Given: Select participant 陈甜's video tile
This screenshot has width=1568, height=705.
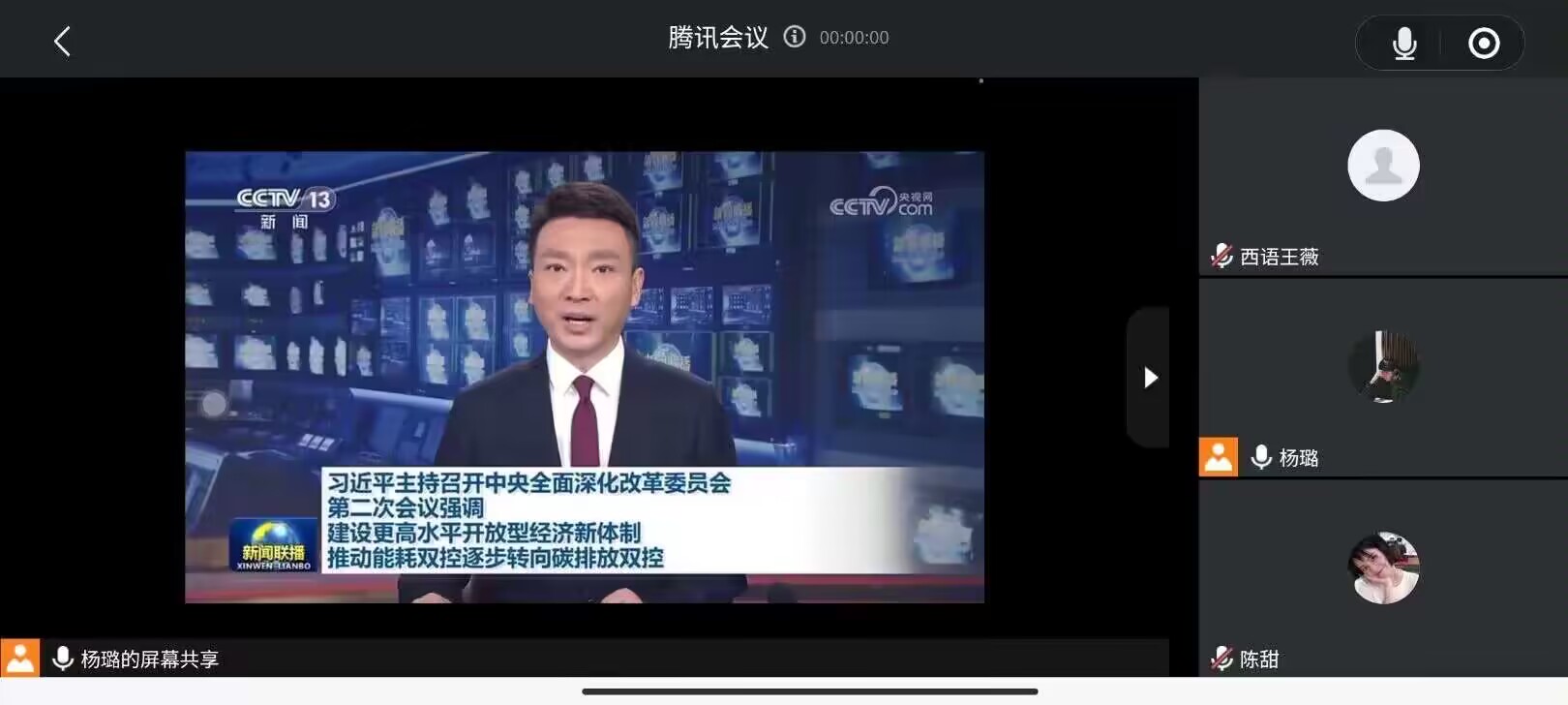Looking at the screenshot, I should [1383, 577].
